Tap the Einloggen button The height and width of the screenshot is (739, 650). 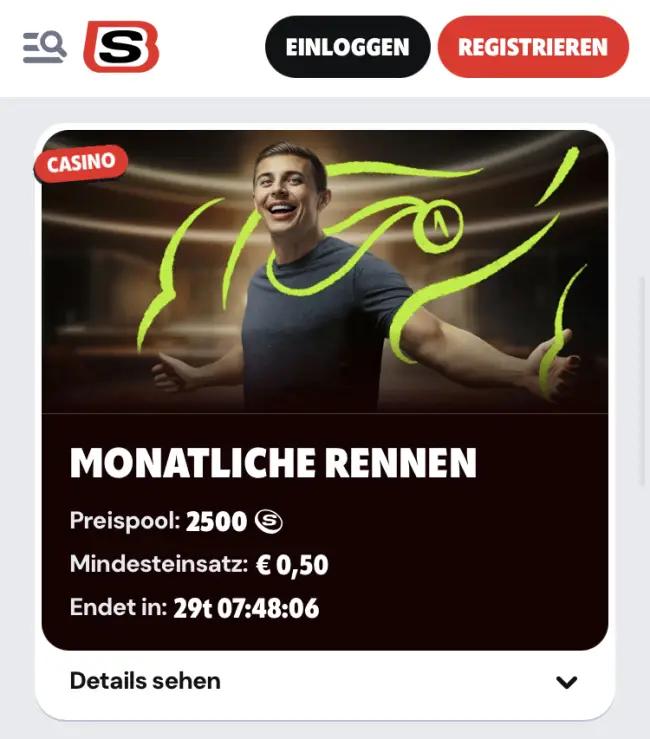point(347,47)
